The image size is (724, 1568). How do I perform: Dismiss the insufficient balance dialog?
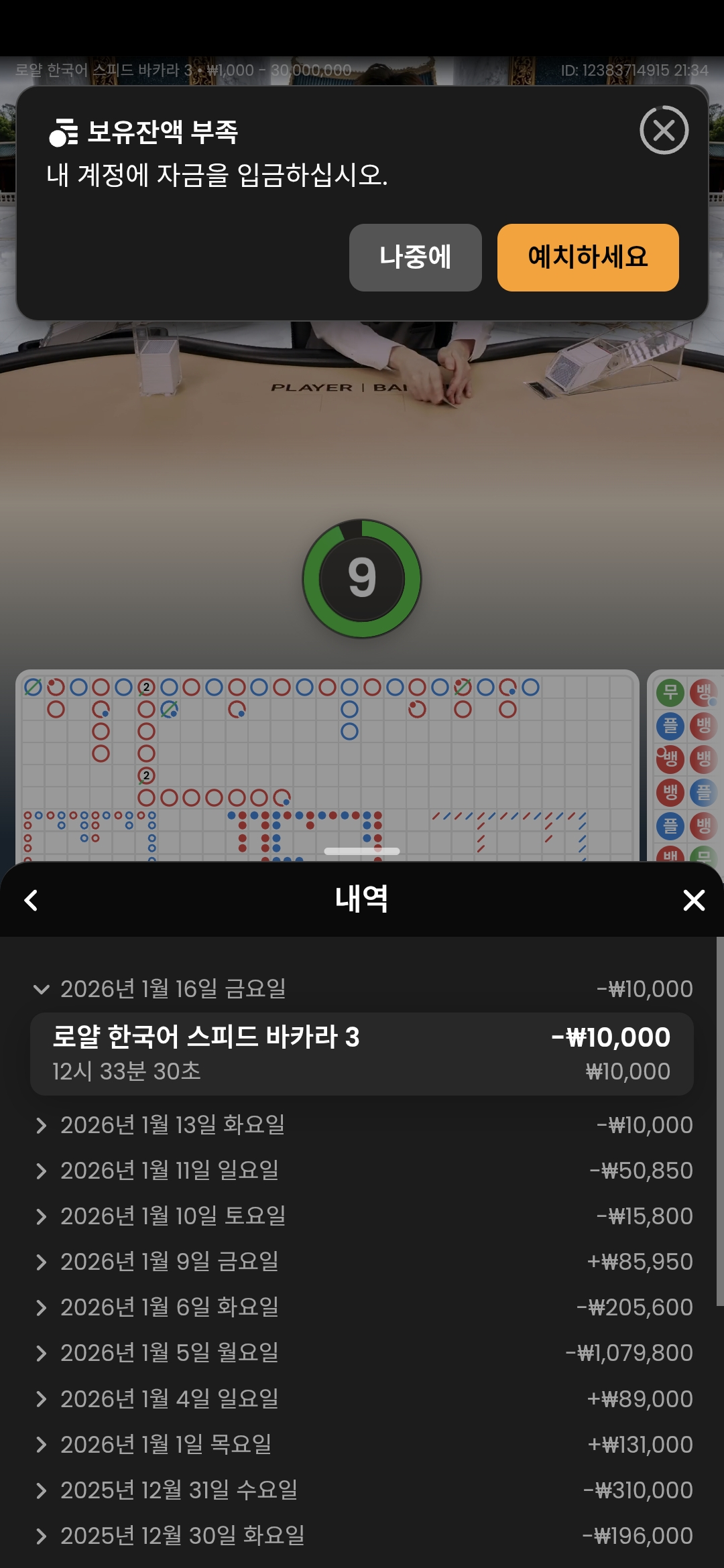(664, 130)
